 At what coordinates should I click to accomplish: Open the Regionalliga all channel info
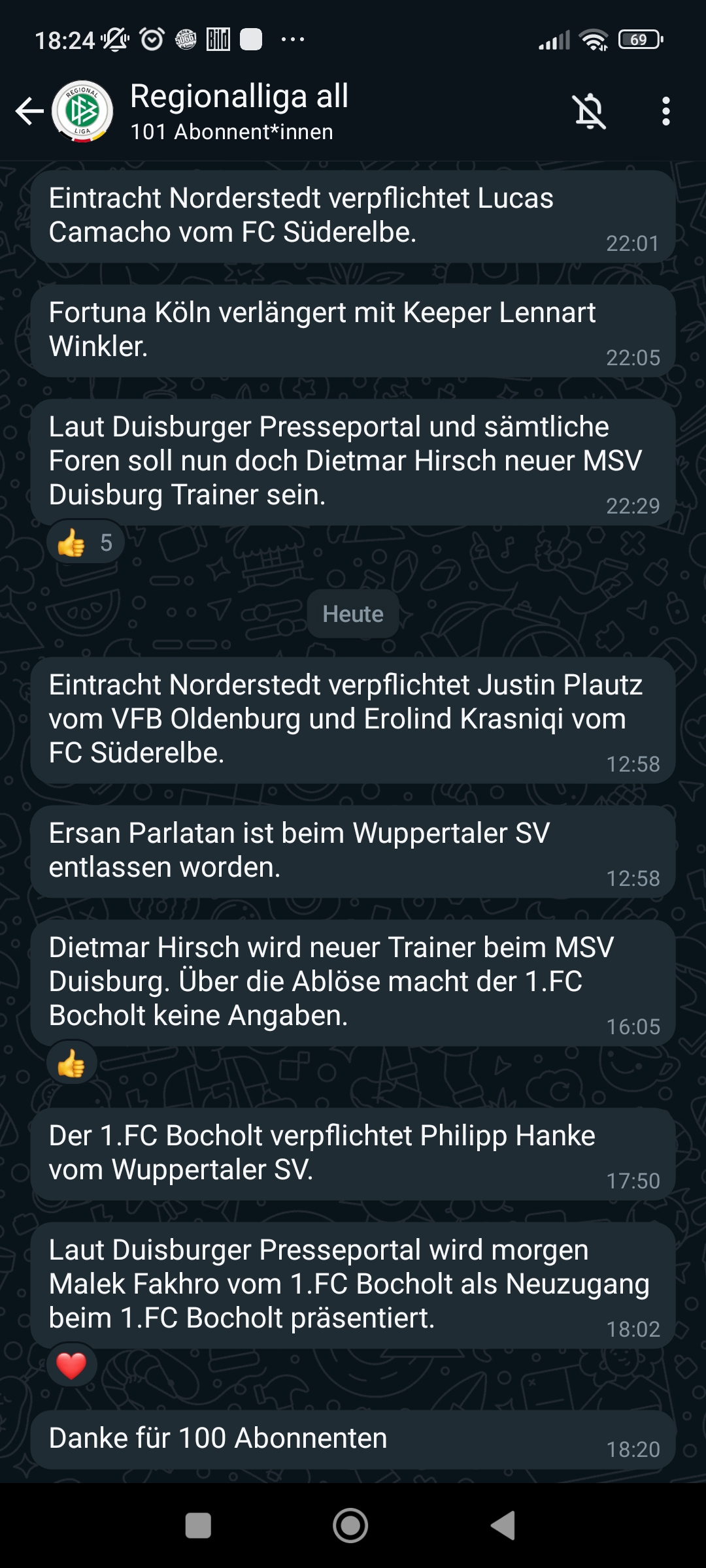tap(239, 111)
